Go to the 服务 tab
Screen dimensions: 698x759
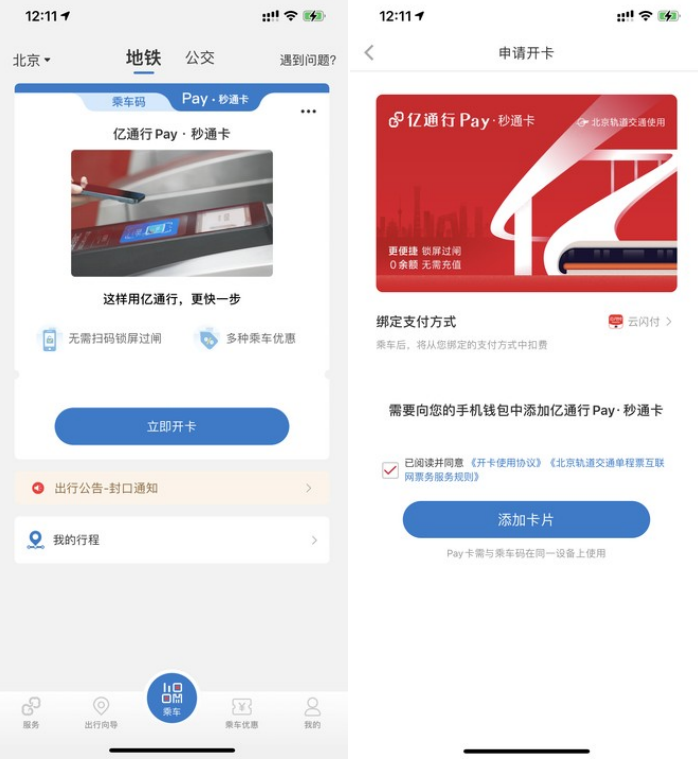[x=31, y=713]
